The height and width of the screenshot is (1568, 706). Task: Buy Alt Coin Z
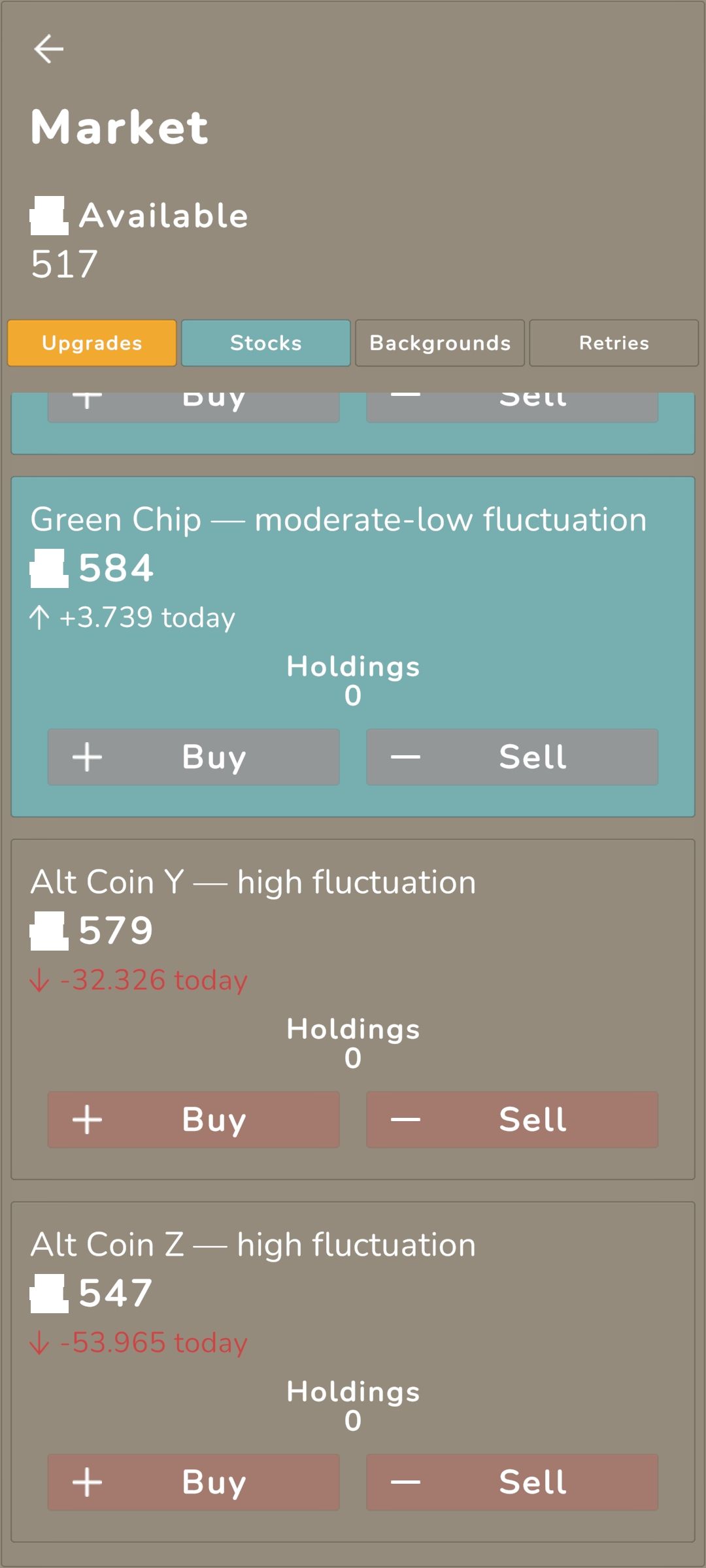(x=193, y=1482)
